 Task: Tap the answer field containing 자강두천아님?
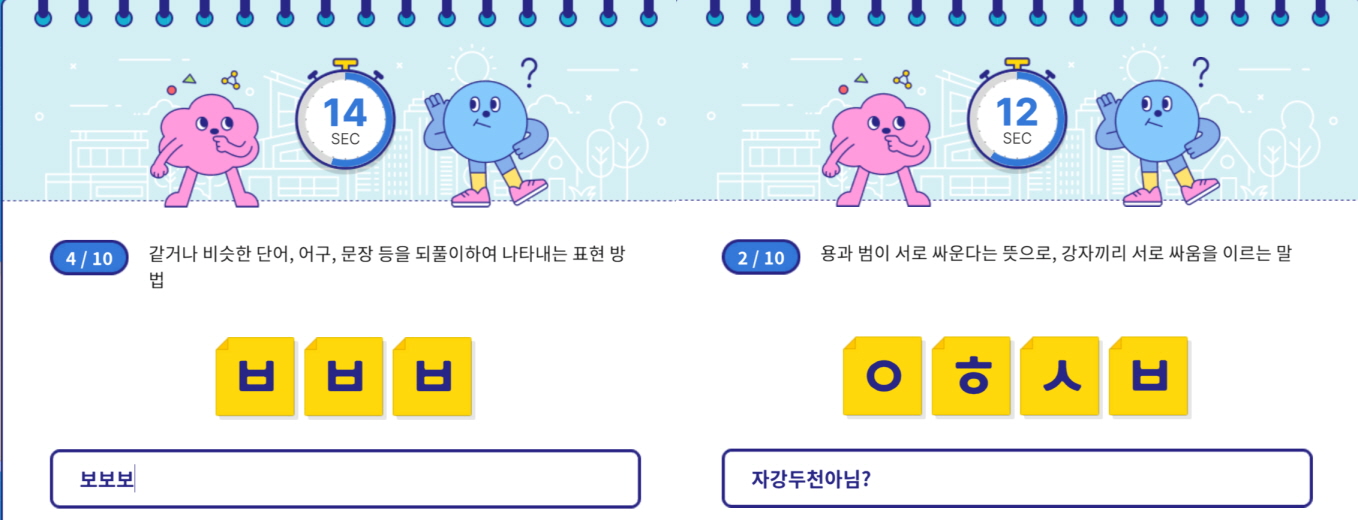1016,479
